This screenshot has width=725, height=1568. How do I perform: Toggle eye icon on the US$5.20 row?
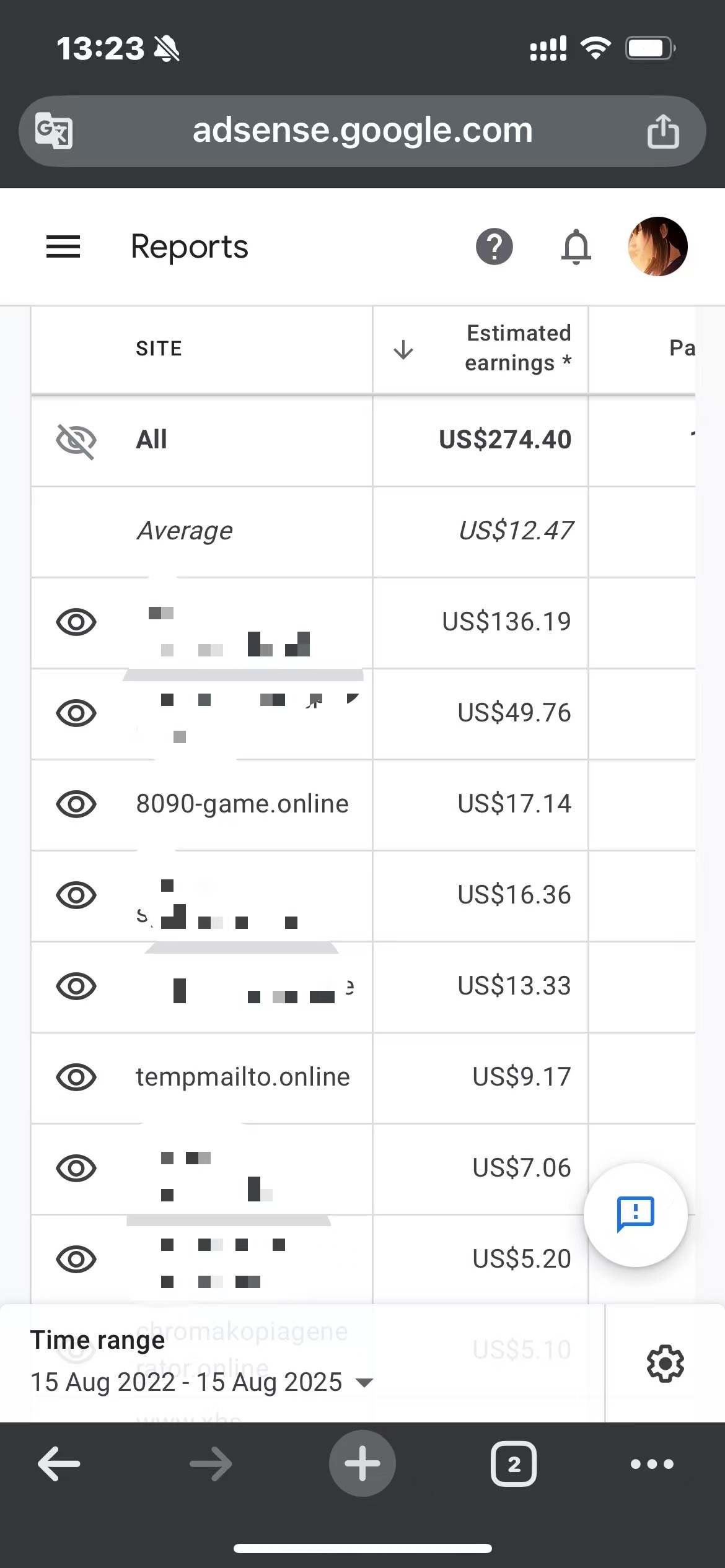coord(76,1259)
